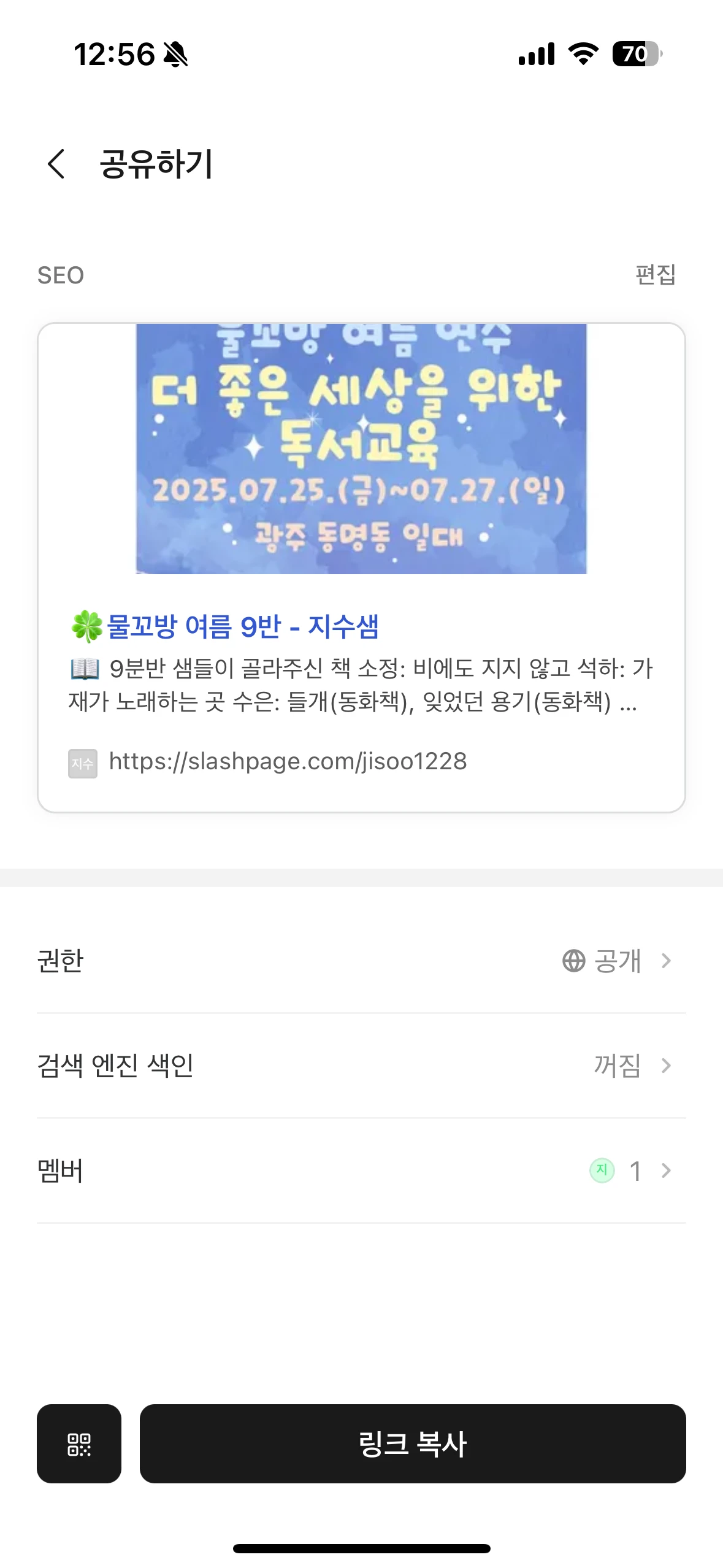This screenshot has width=723, height=1568.
Task: Open 검색 엔진 색인 setting
Action: [361, 1066]
